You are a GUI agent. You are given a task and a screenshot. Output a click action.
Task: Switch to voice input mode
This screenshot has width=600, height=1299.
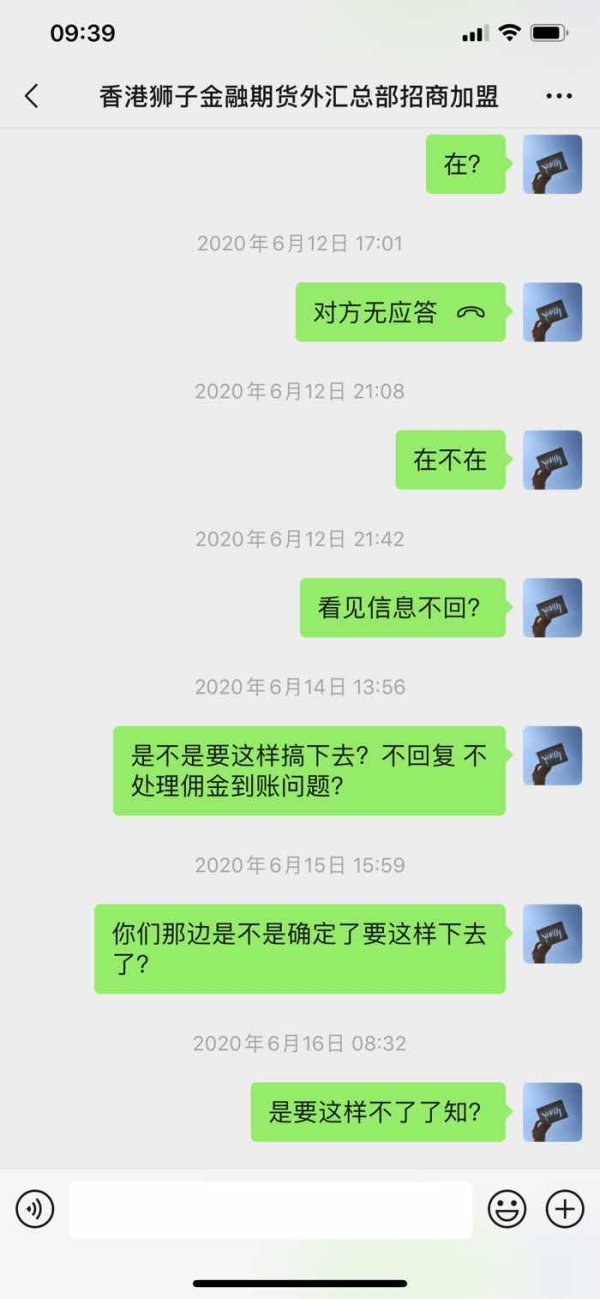click(x=34, y=1210)
